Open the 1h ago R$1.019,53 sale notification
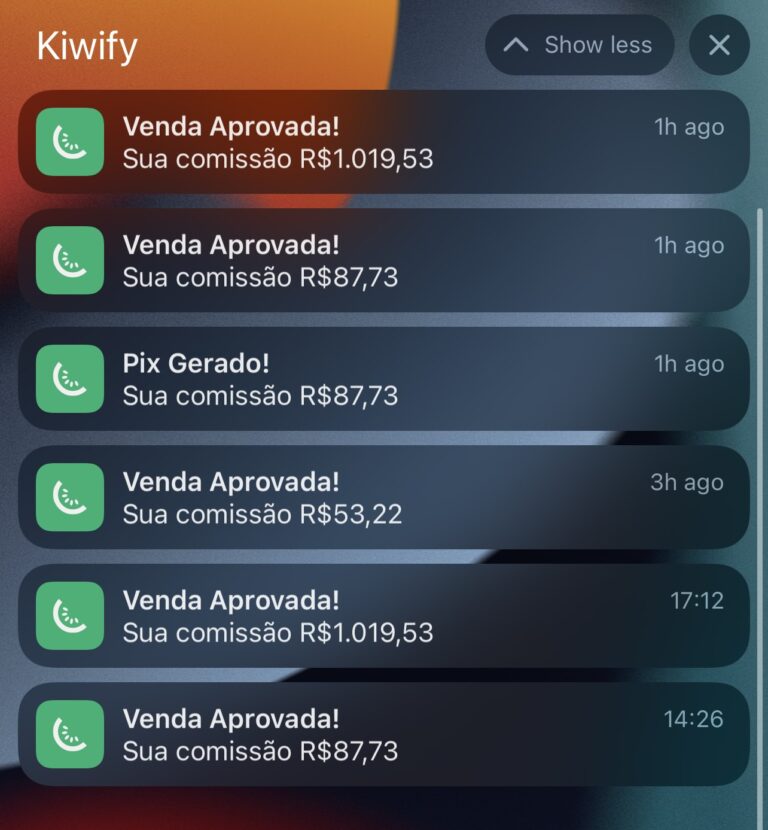 383,142
